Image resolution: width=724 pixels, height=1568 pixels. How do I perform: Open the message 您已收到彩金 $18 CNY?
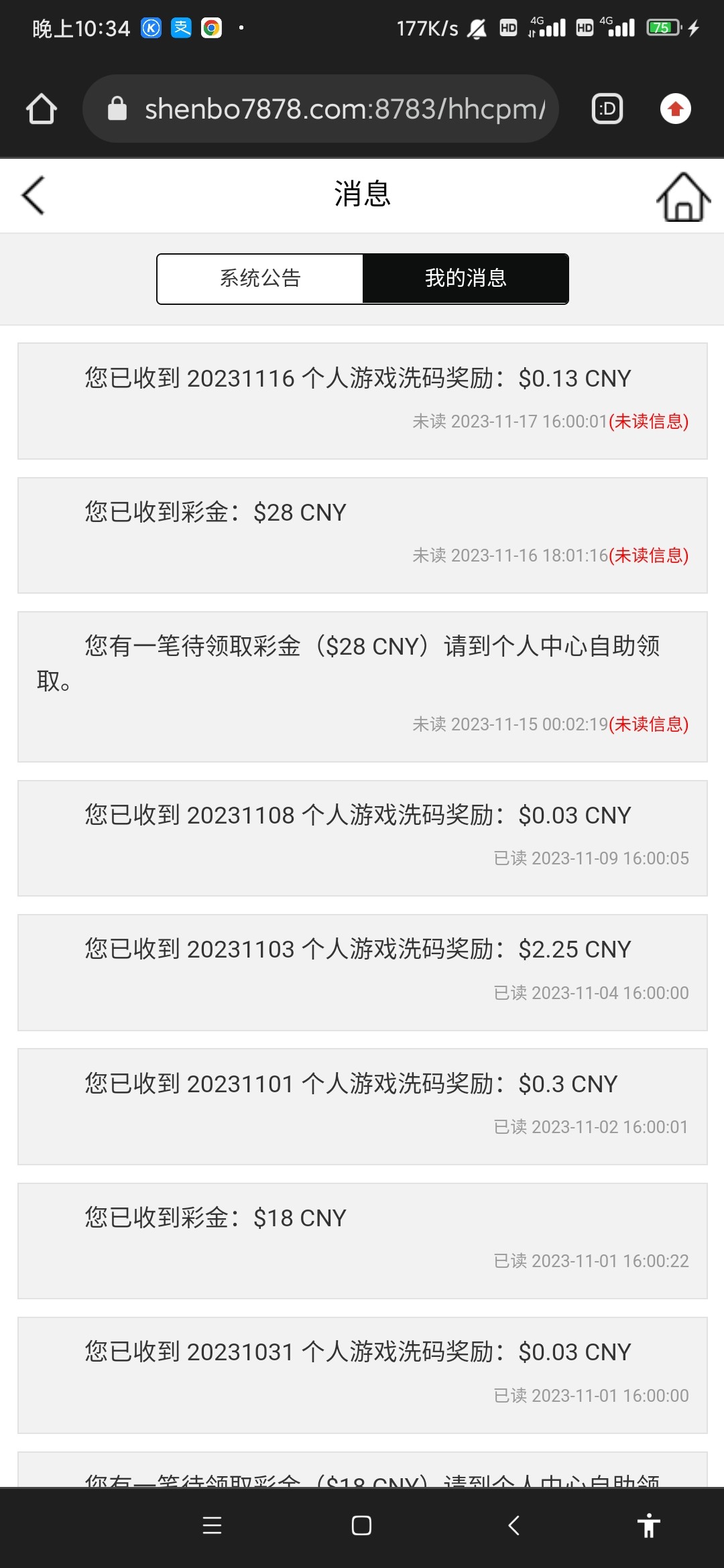coord(363,1241)
